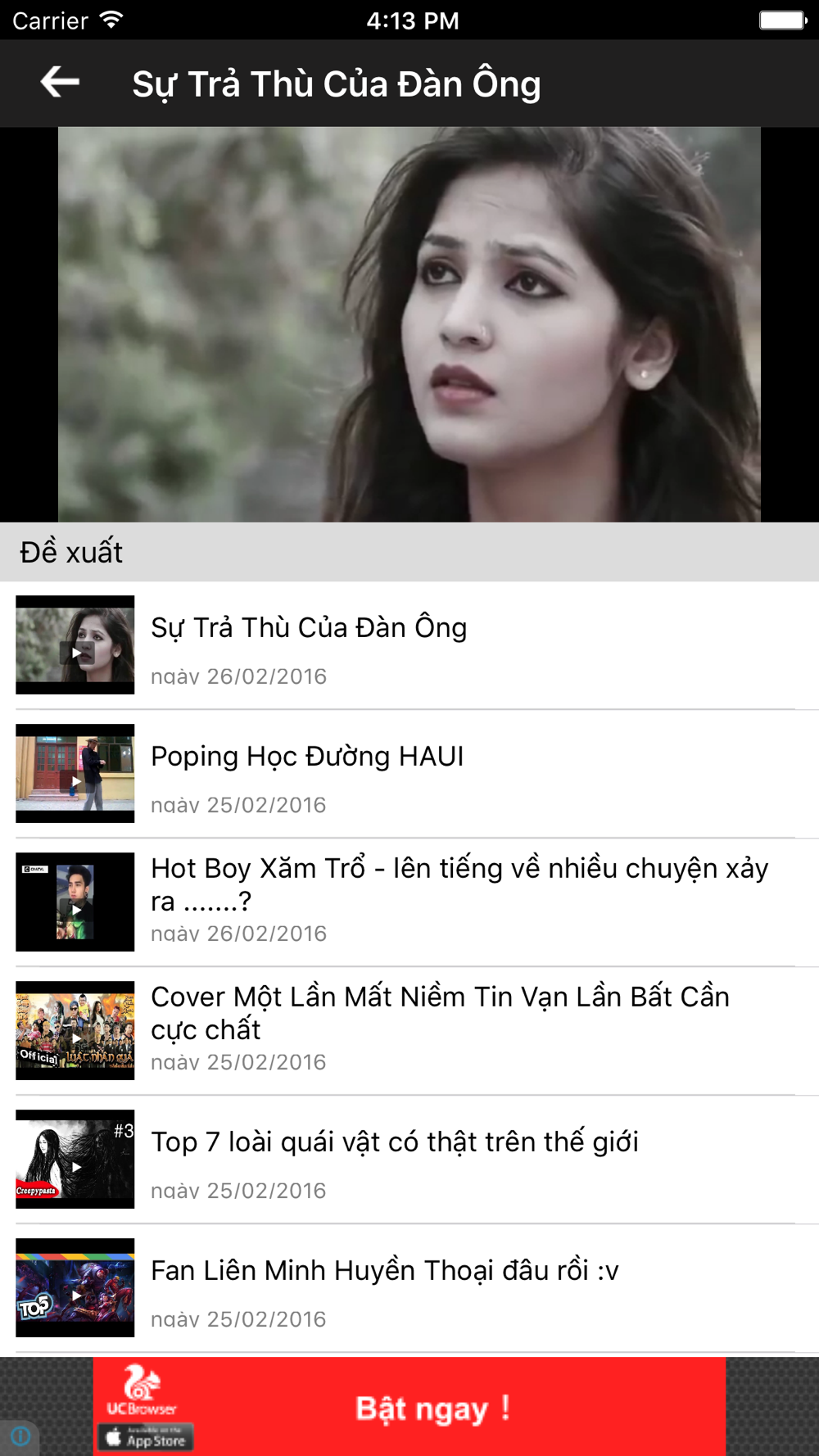Screen dimensions: 819x1456
Task: Tap the video player to show controls
Action: pyautogui.click(x=409, y=324)
